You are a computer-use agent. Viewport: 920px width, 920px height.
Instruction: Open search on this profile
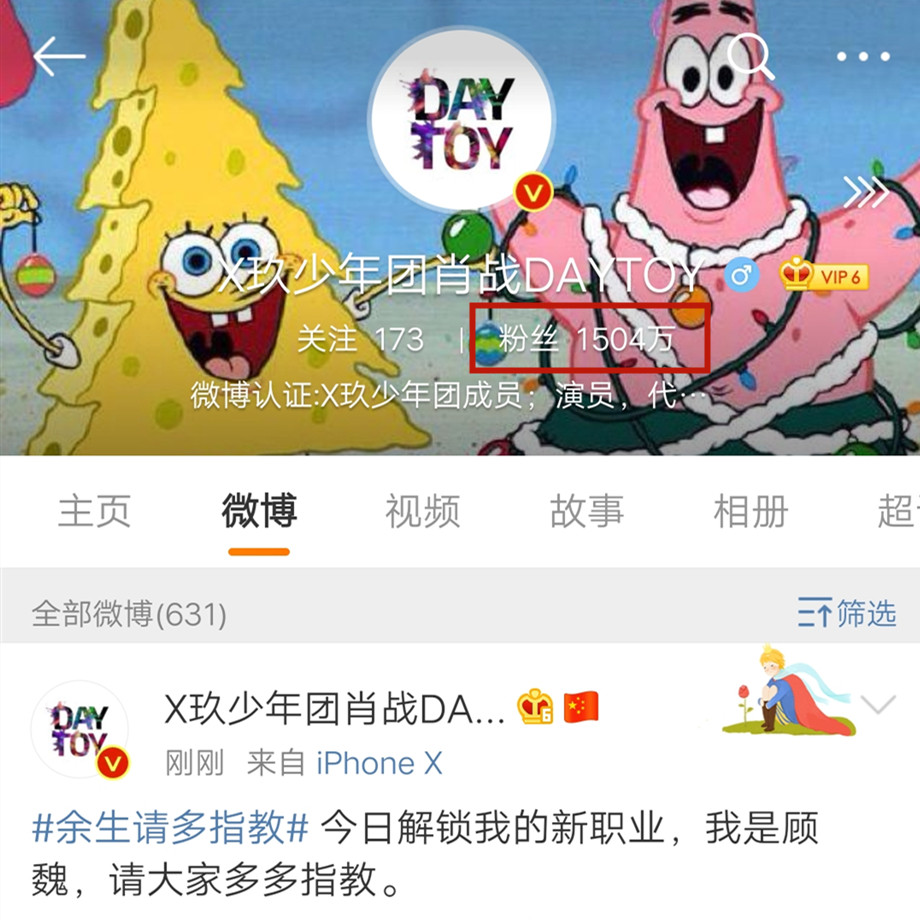750,57
